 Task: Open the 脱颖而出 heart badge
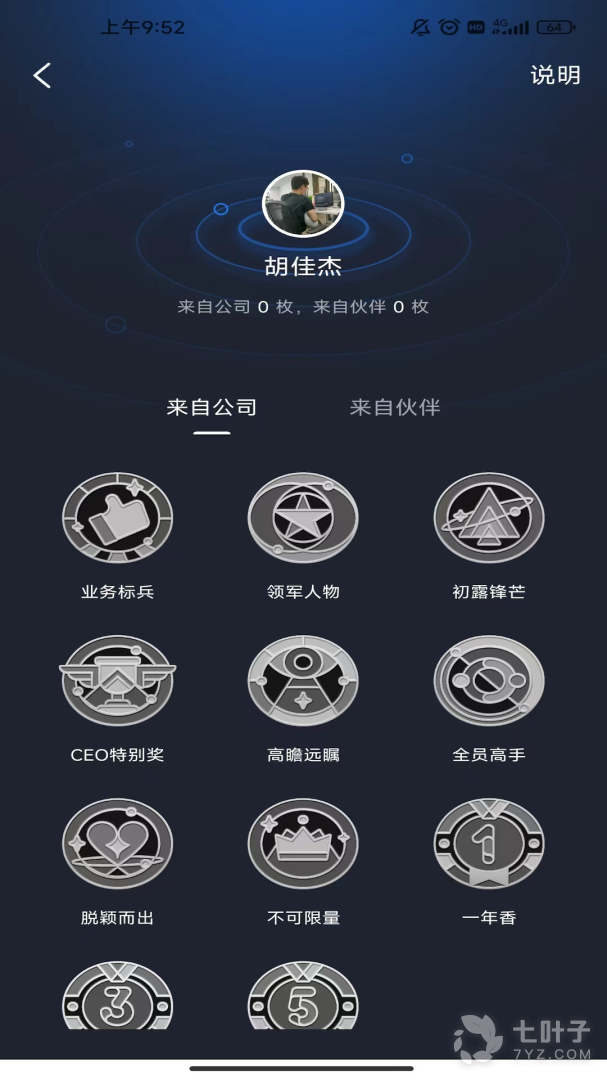[x=117, y=844]
